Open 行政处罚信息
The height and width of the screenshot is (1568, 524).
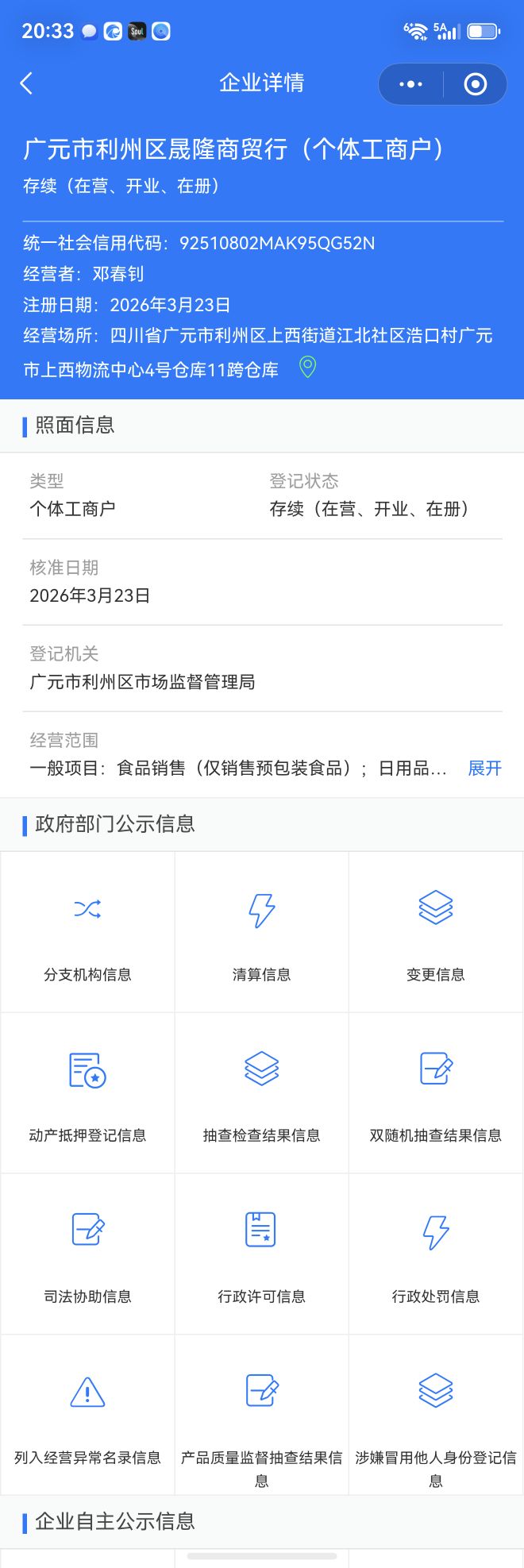point(435,1254)
